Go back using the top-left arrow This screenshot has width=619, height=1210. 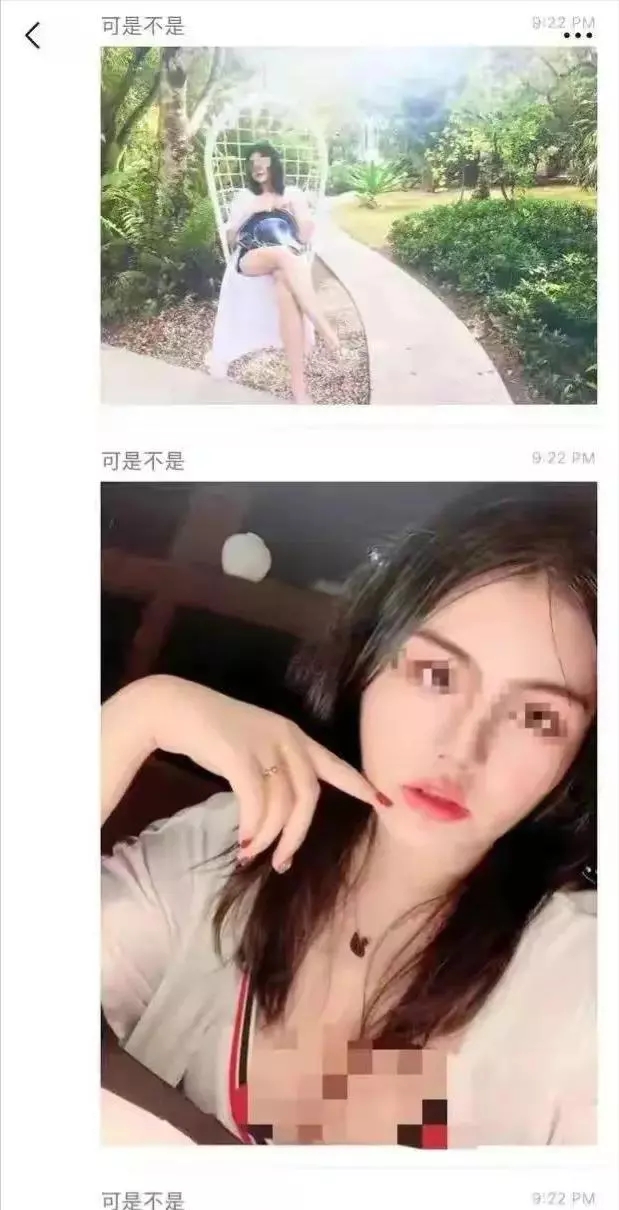(33, 36)
